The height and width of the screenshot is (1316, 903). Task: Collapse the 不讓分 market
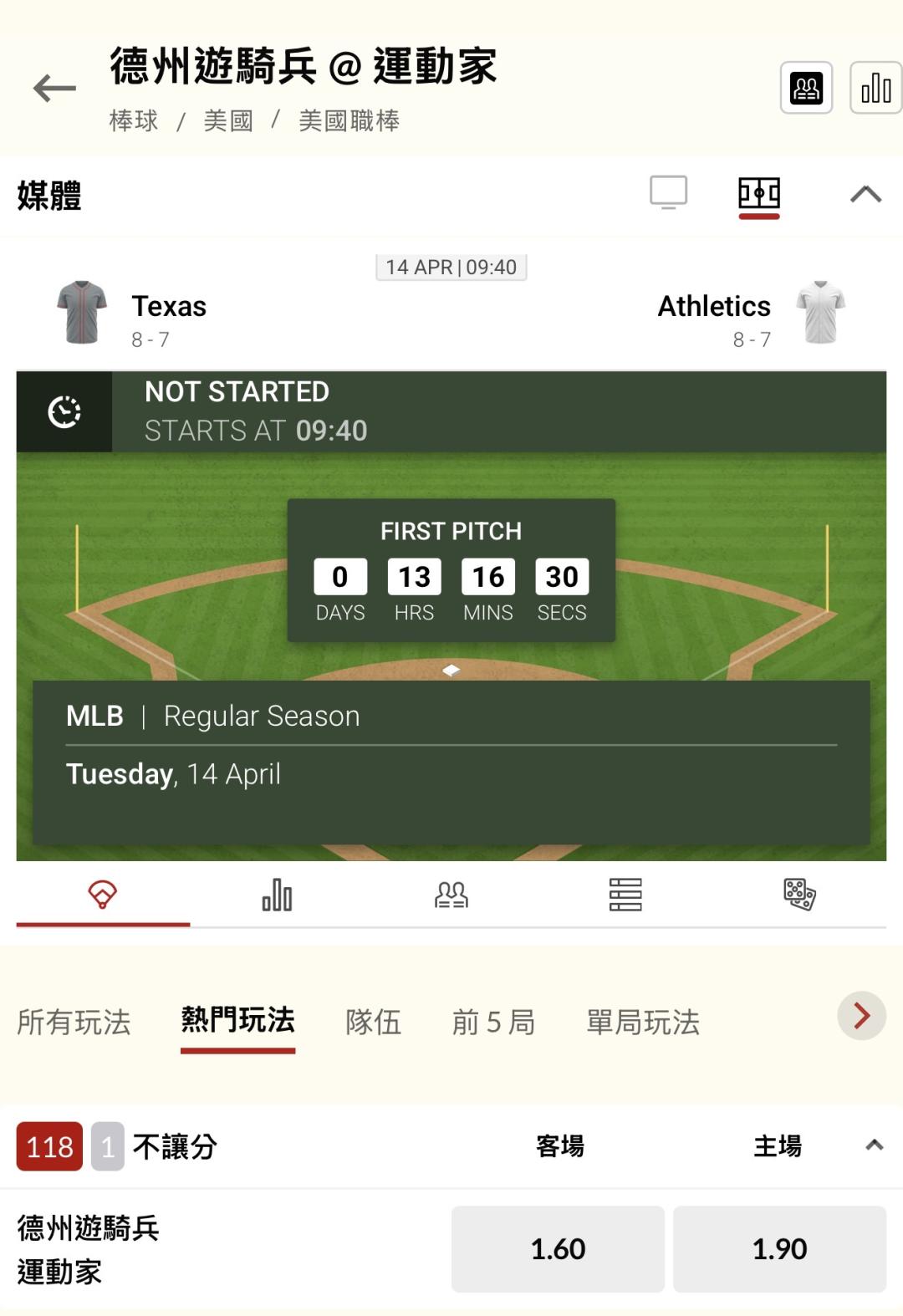coord(874,1145)
